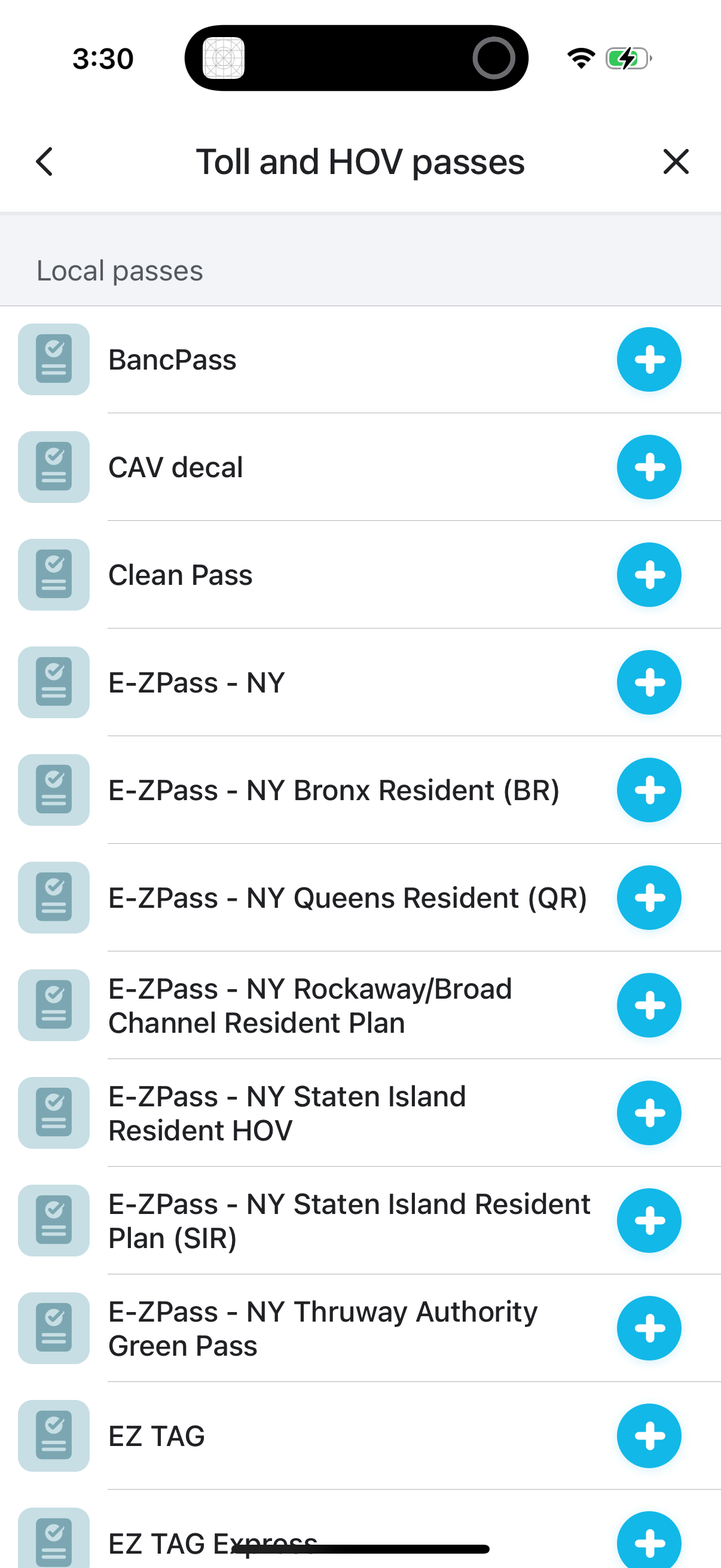
Task: Add the Staten Island Resident Plan (SIR)
Action: (x=649, y=1221)
